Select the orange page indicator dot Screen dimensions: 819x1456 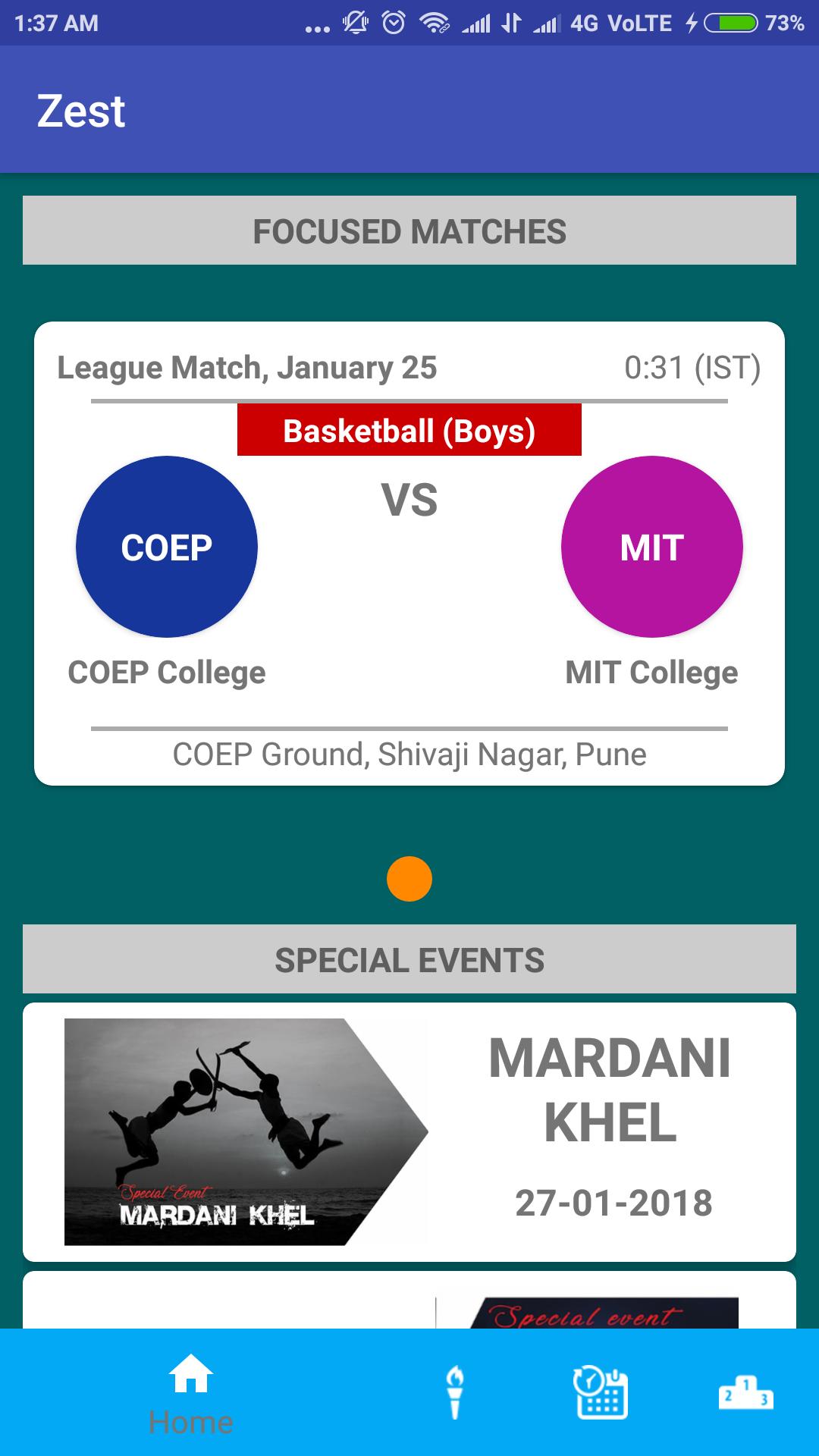click(409, 879)
